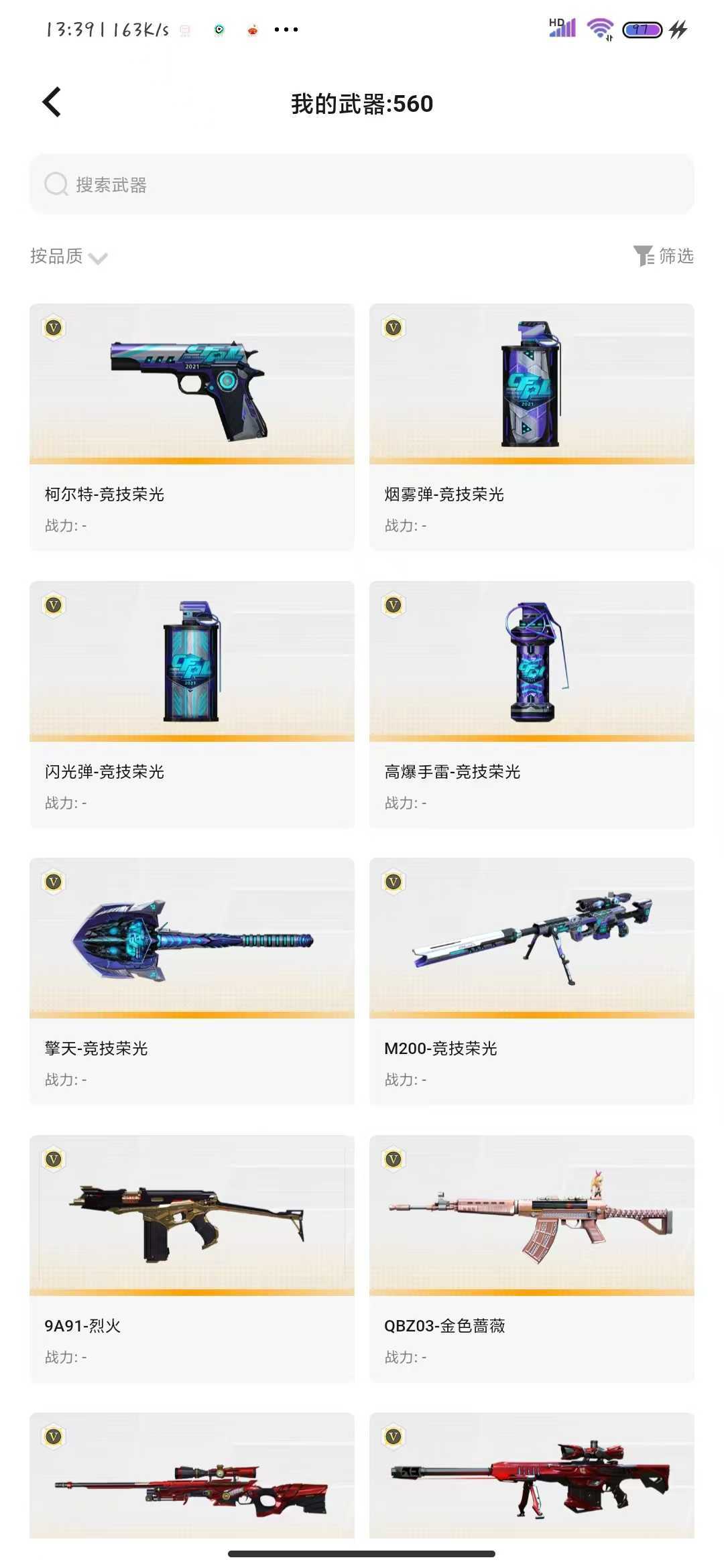
Task: Select the QBZ03-金色蔷薇 card
Action: pos(532,1258)
